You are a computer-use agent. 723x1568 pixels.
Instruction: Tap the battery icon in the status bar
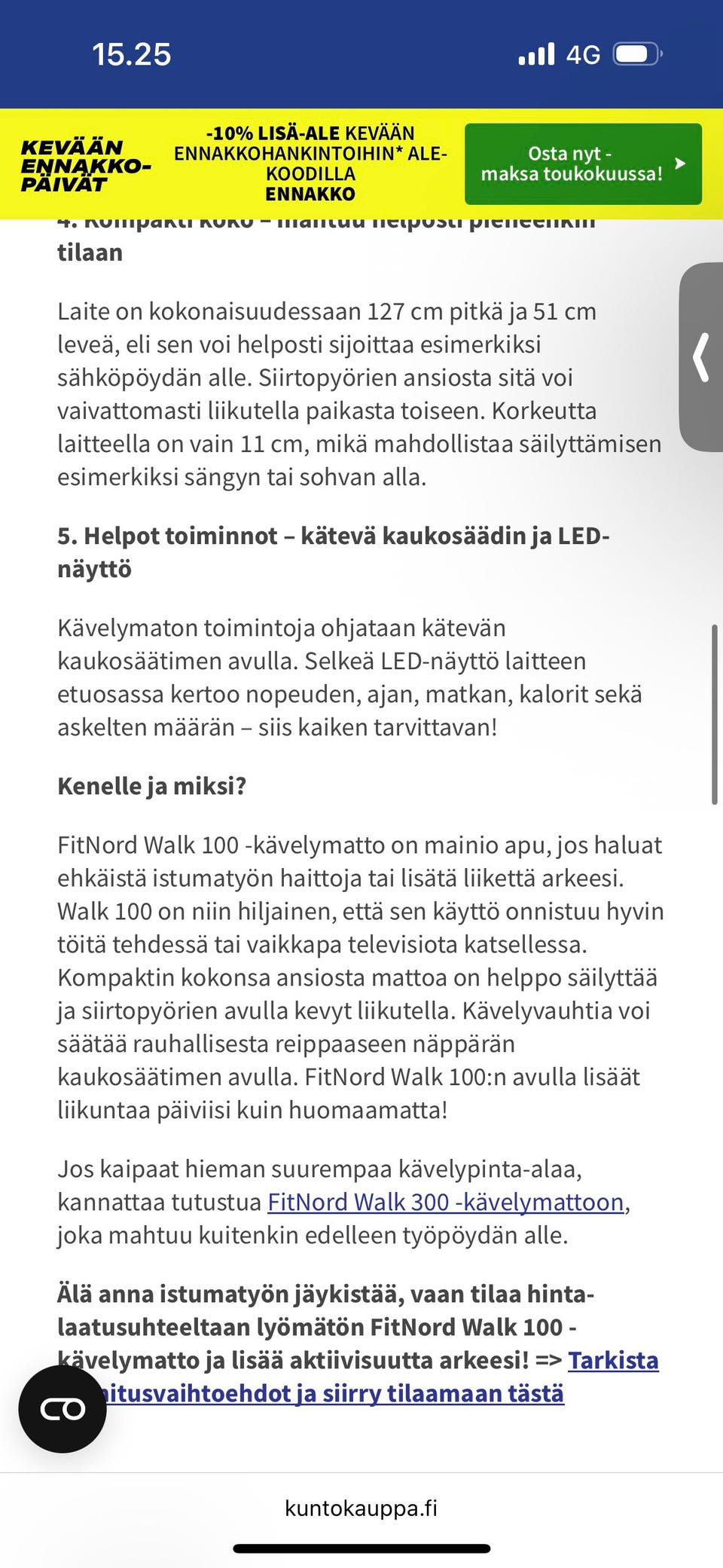tap(636, 53)
